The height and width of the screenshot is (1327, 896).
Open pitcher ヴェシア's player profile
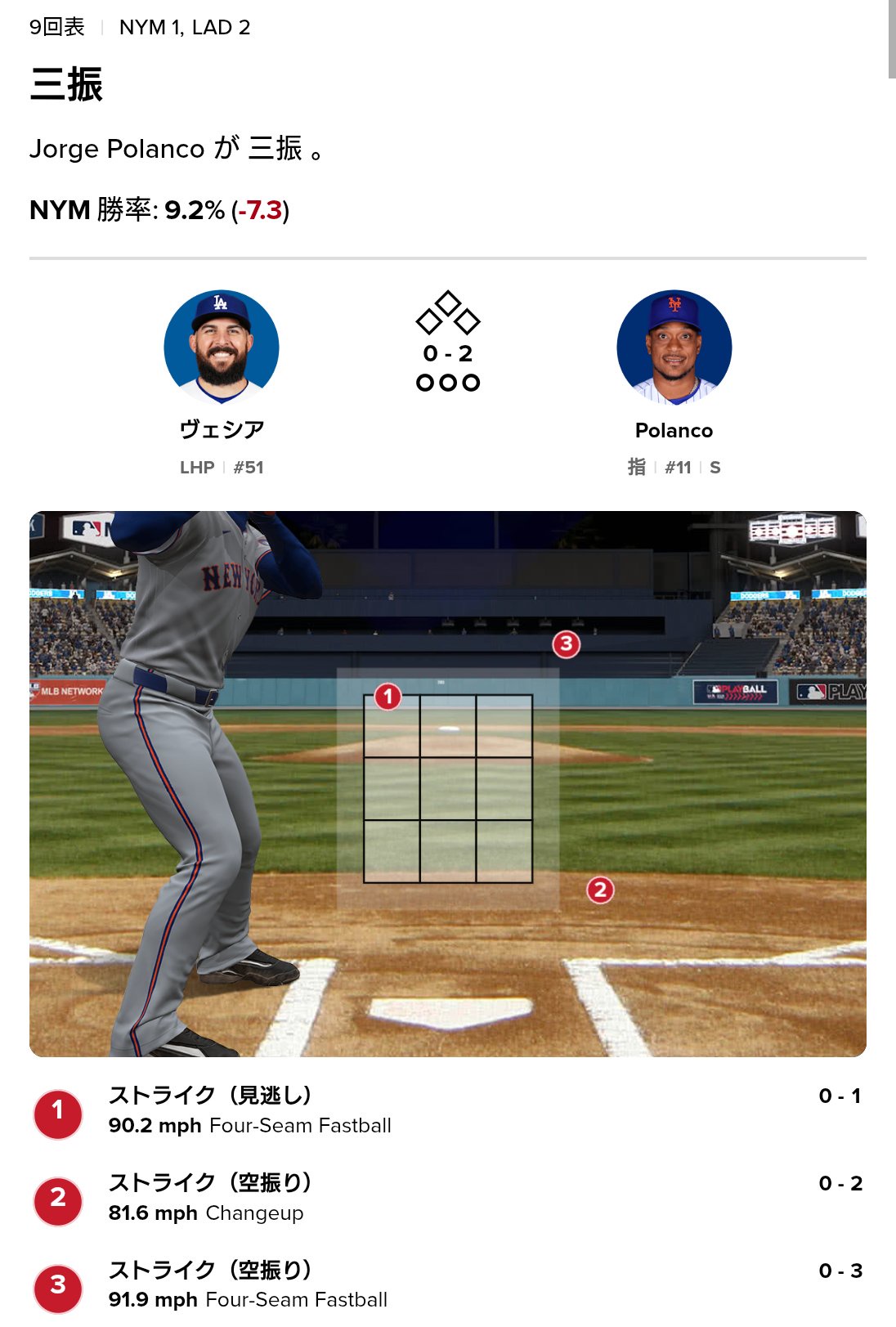[x=222, y=348]
